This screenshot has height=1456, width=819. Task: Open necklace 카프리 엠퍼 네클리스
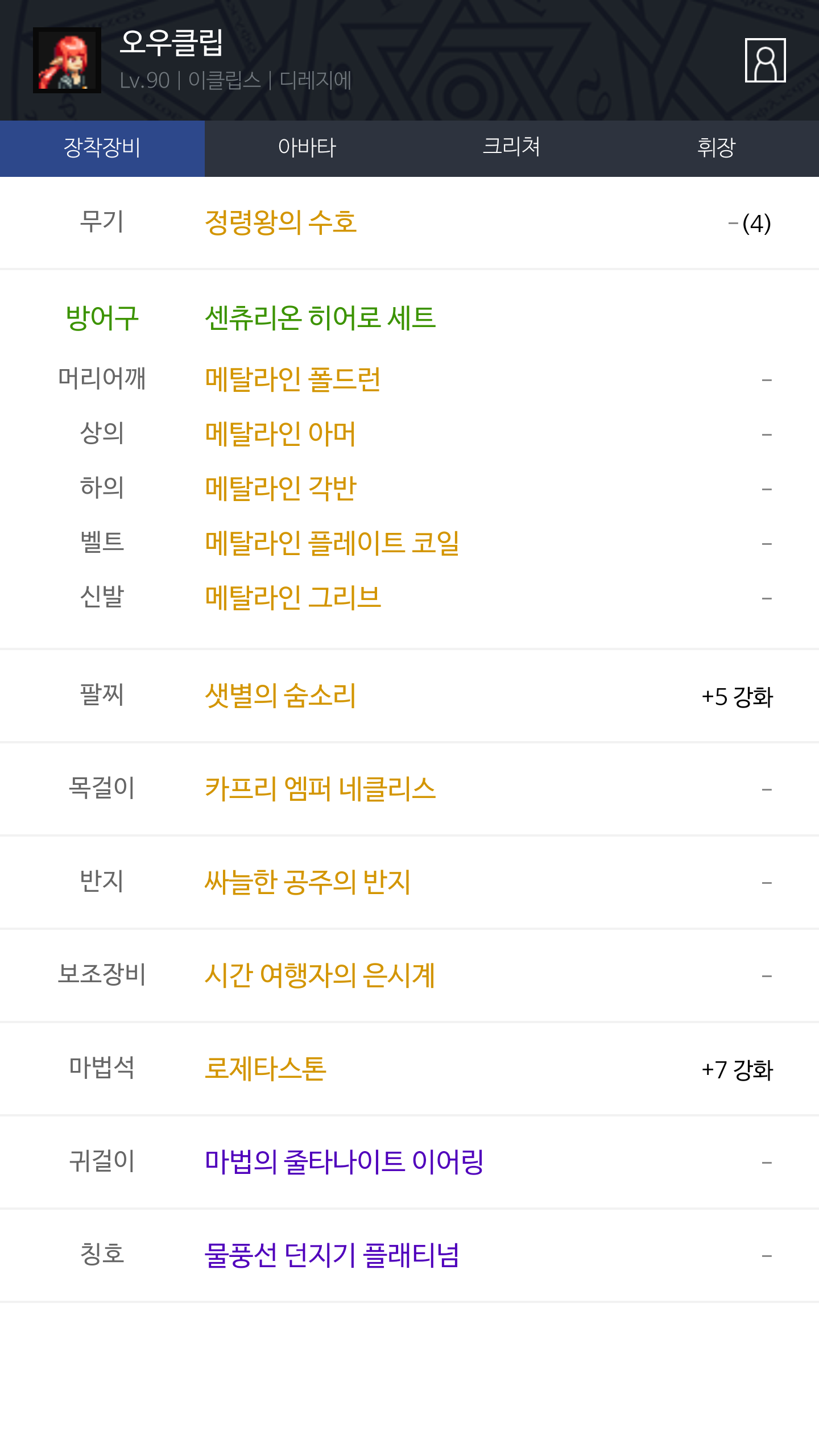tap(320, 789)
